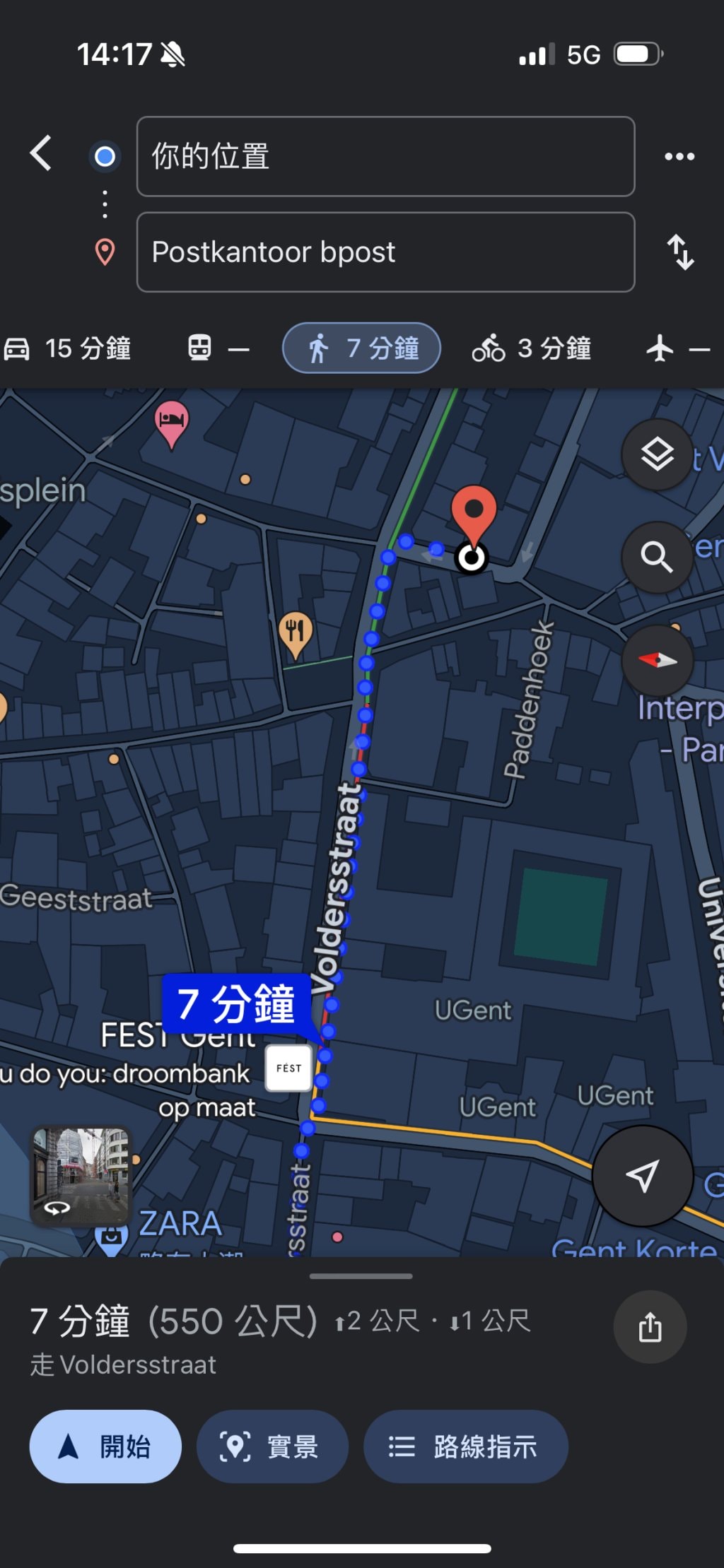
Task: Switch to driving mode, 15 分鐘
Action: [68, 348]
